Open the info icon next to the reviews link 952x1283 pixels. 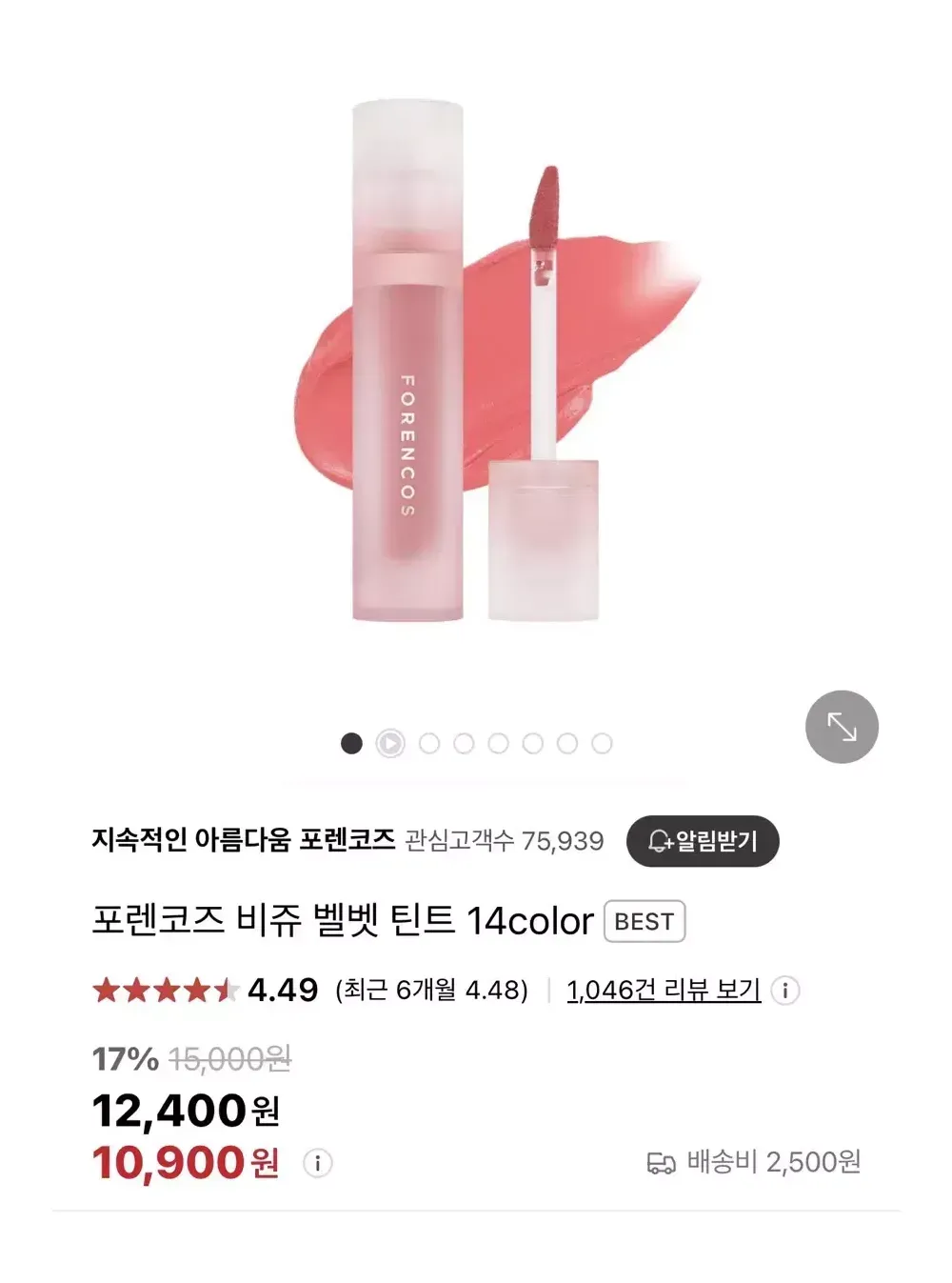(x=784, y=991)
